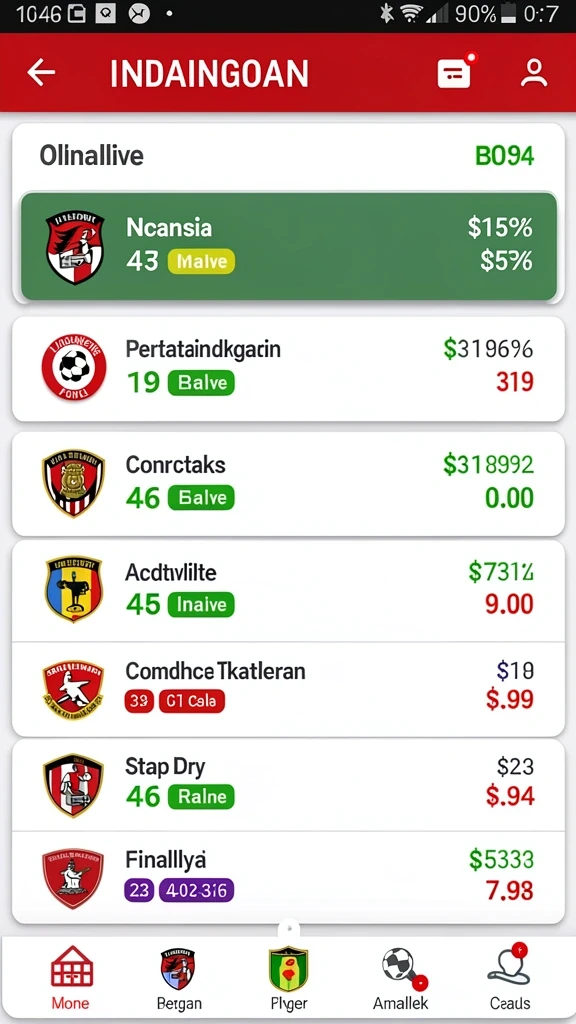Select the Conrctaks team row
This screenshot has height=1024, width=576.
(x=289, y=484)
